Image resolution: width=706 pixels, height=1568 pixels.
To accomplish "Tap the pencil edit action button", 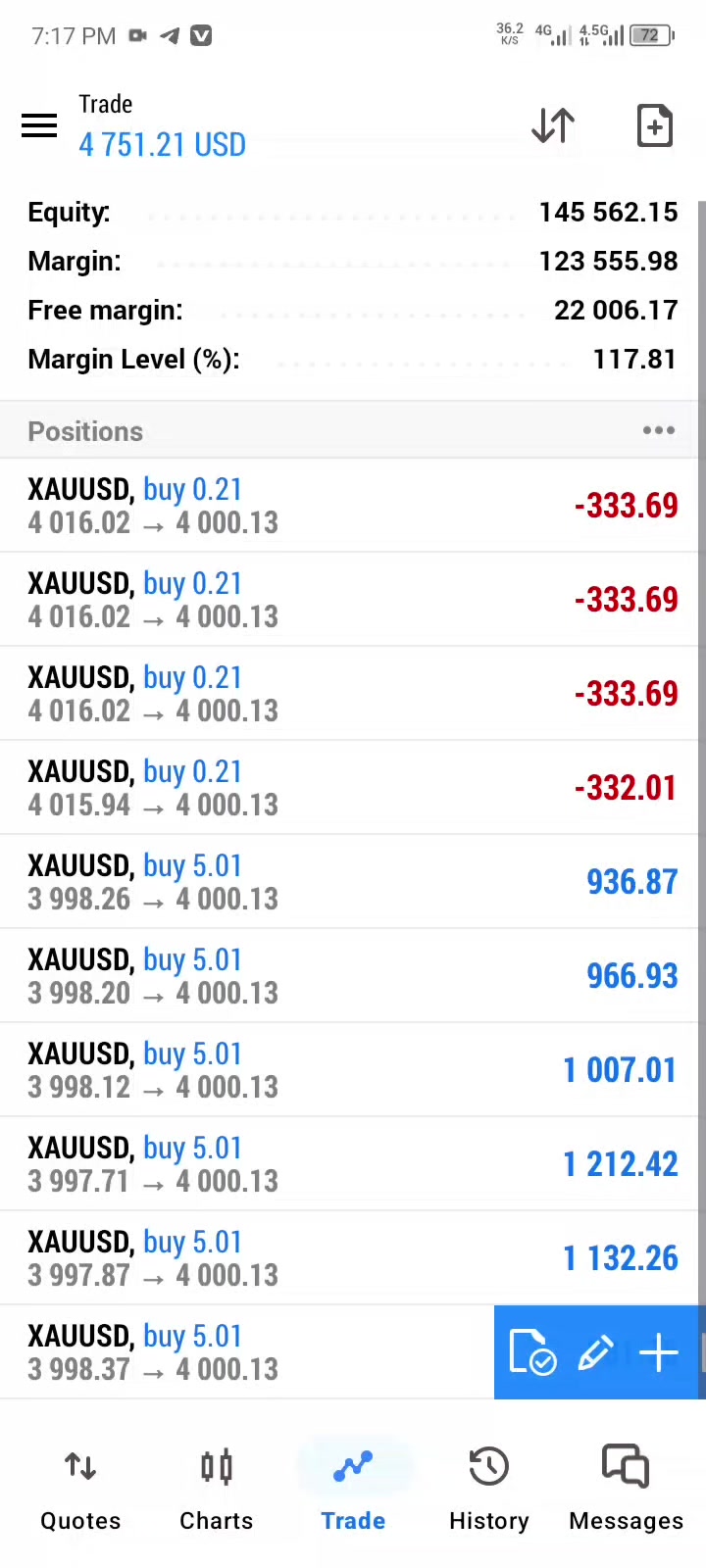I will [x=596, y=1353].
